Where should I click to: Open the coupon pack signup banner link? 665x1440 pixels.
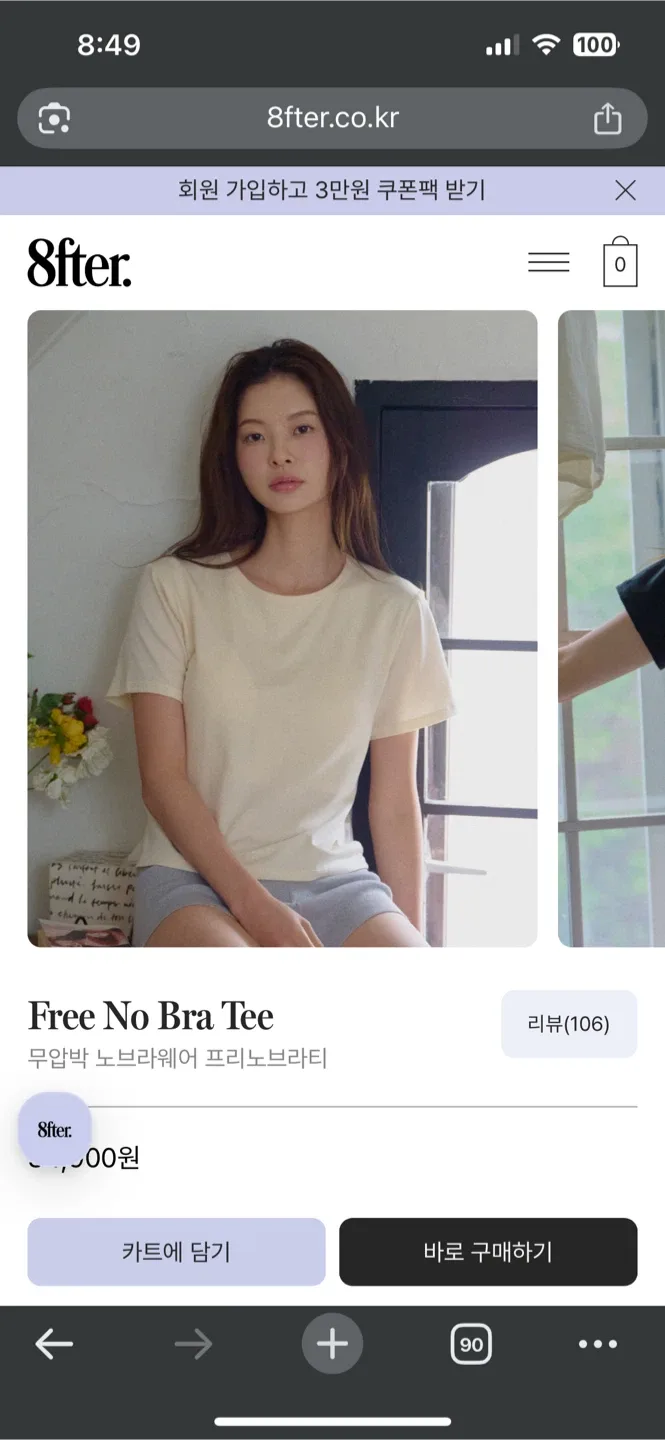click(331, 190)
